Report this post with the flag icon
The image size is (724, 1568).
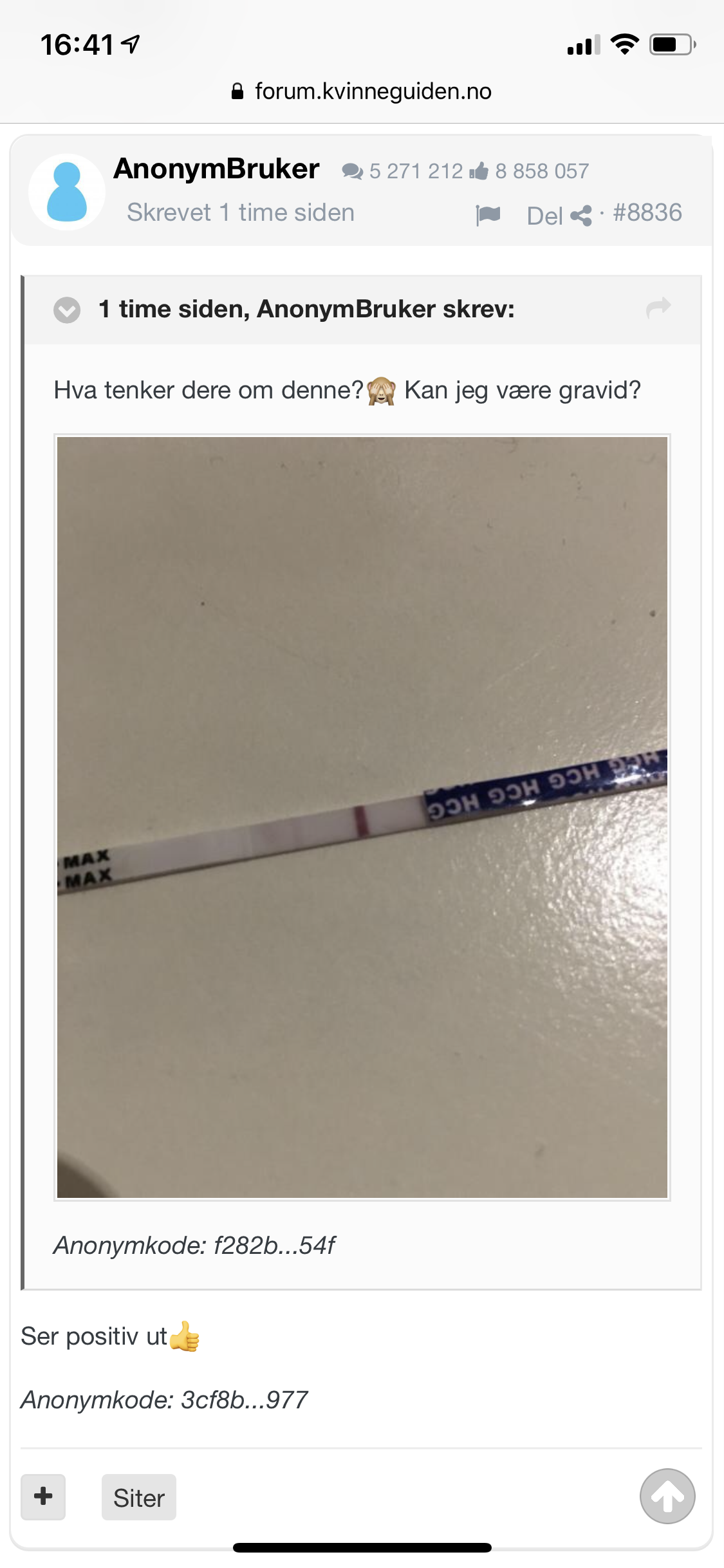tap(488, 215)
